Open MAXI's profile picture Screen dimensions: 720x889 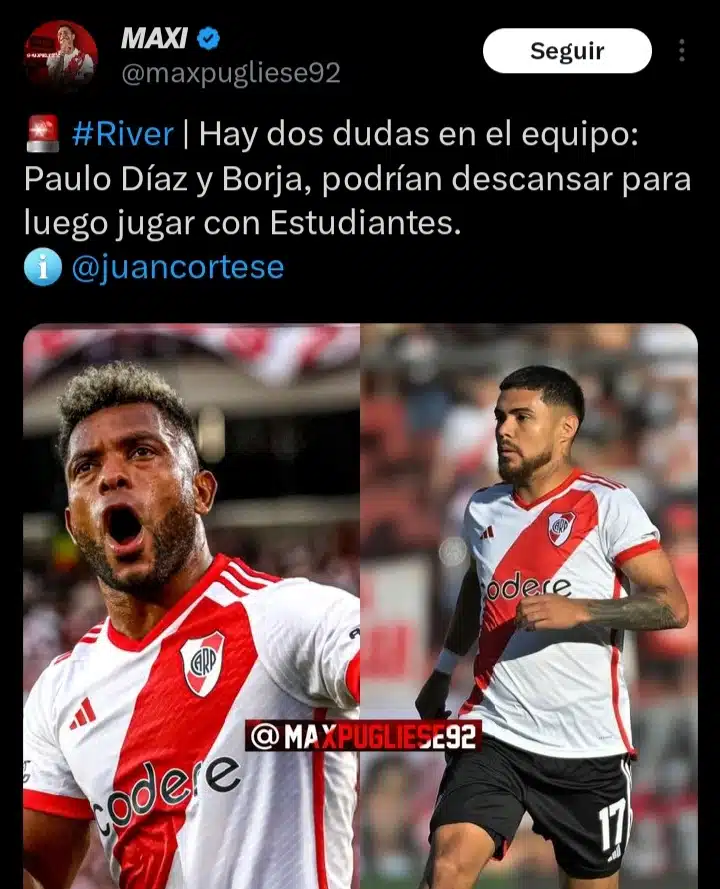coord(60,56)
